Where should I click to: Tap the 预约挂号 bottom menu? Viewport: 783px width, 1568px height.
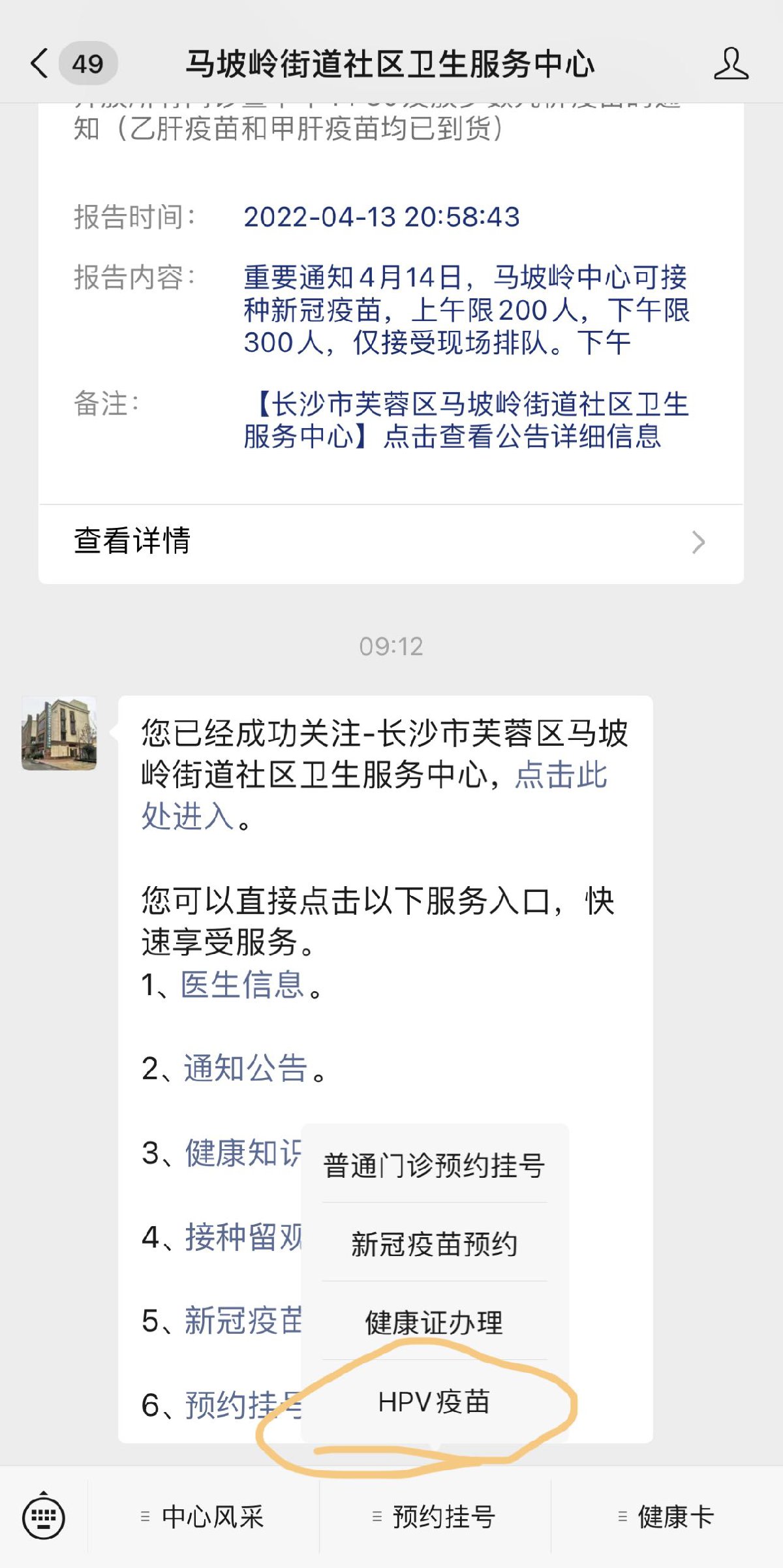(435, 1516)
